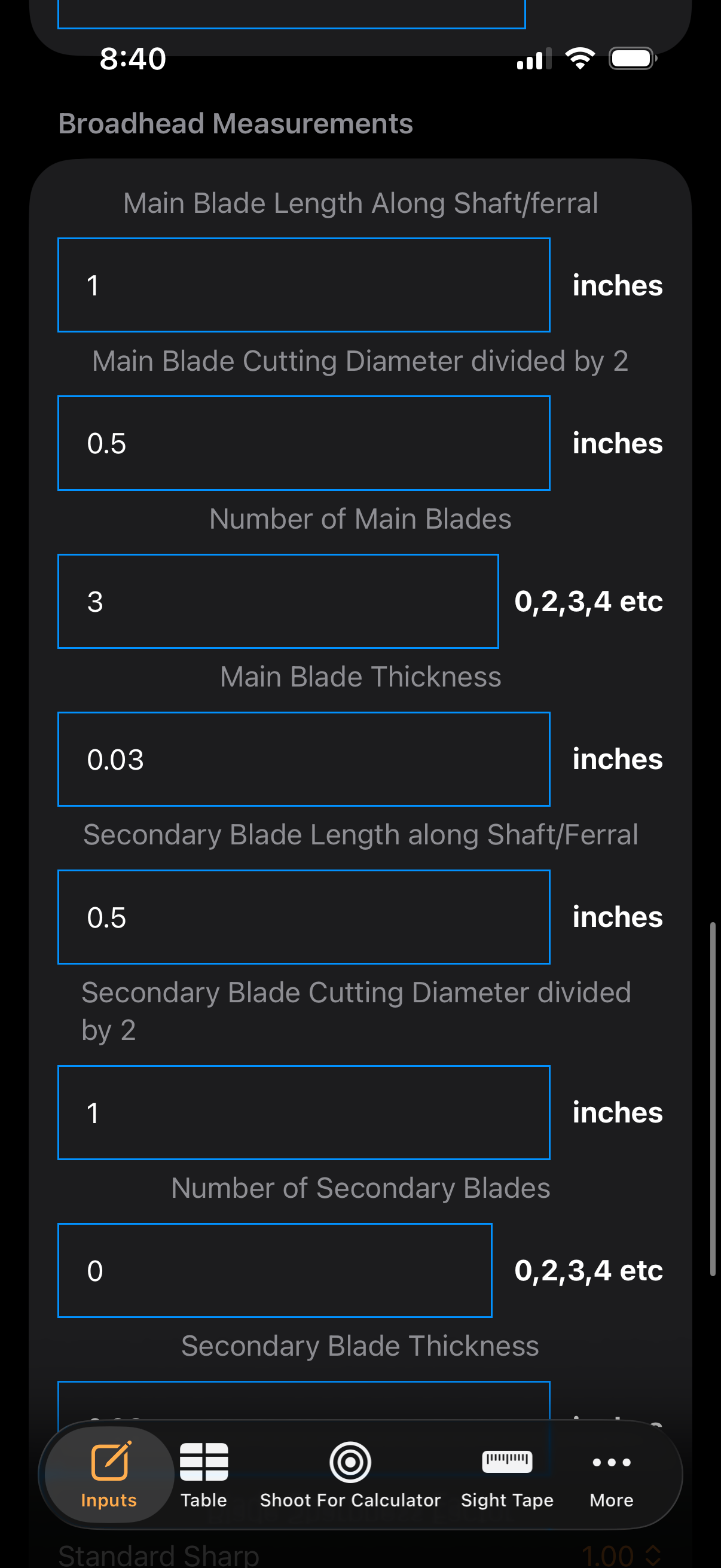
Task: Tap the Secondary Blade Cutting Diameter field
Action: pyautogui.click(x=304, y=1112)
